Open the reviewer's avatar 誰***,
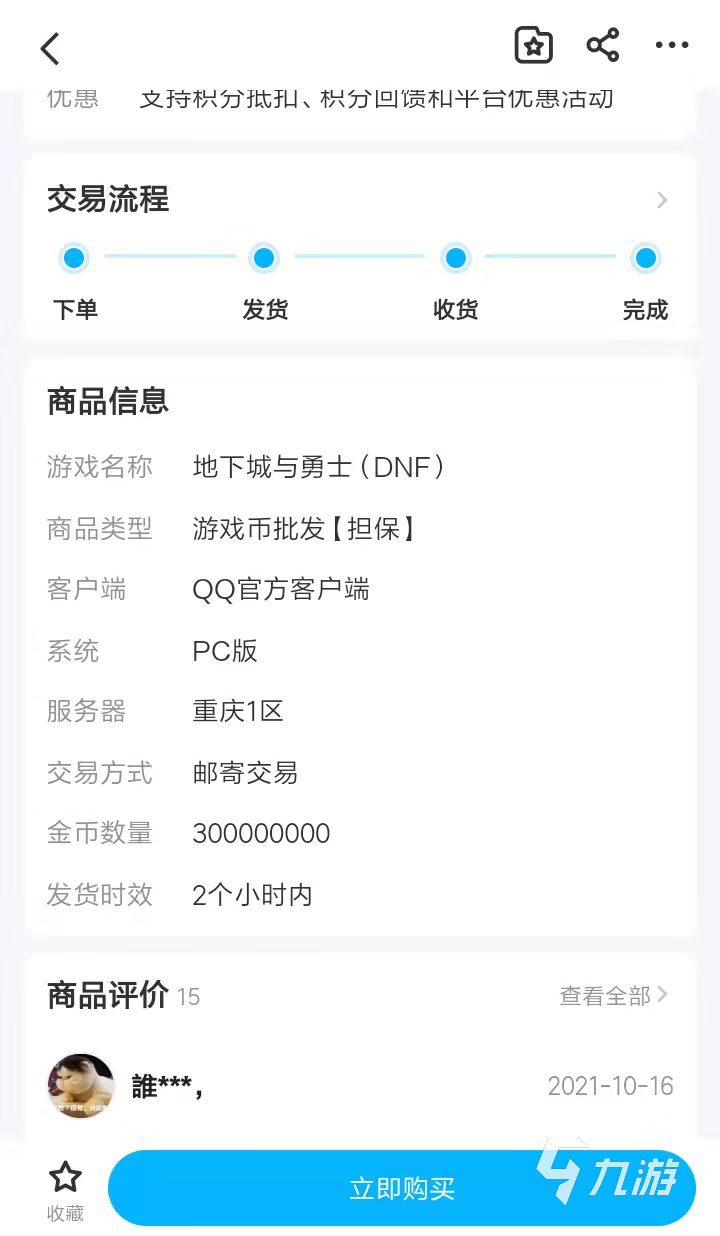 81,1085
